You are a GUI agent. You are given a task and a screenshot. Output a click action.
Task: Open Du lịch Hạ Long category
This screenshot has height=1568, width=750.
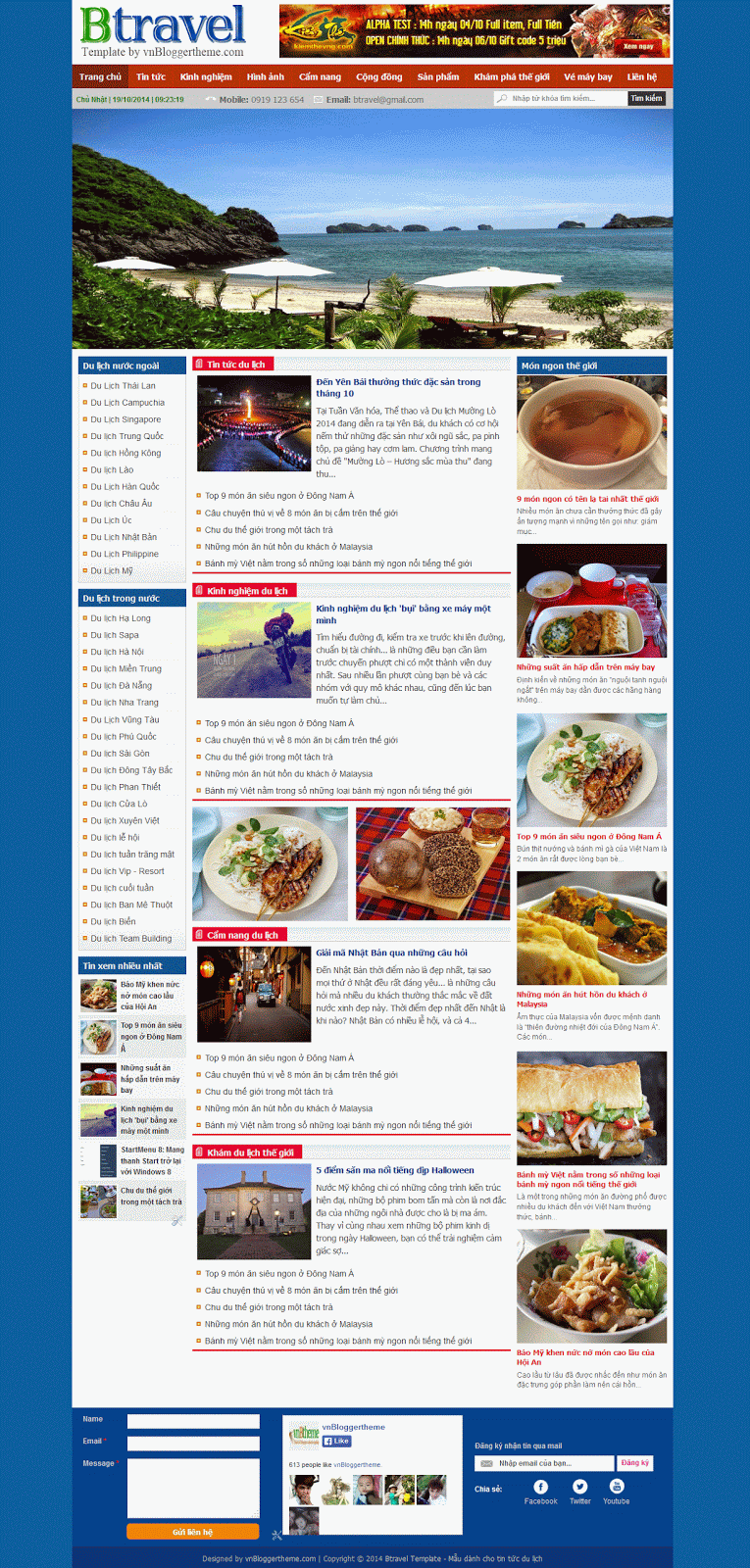point(121,618)
